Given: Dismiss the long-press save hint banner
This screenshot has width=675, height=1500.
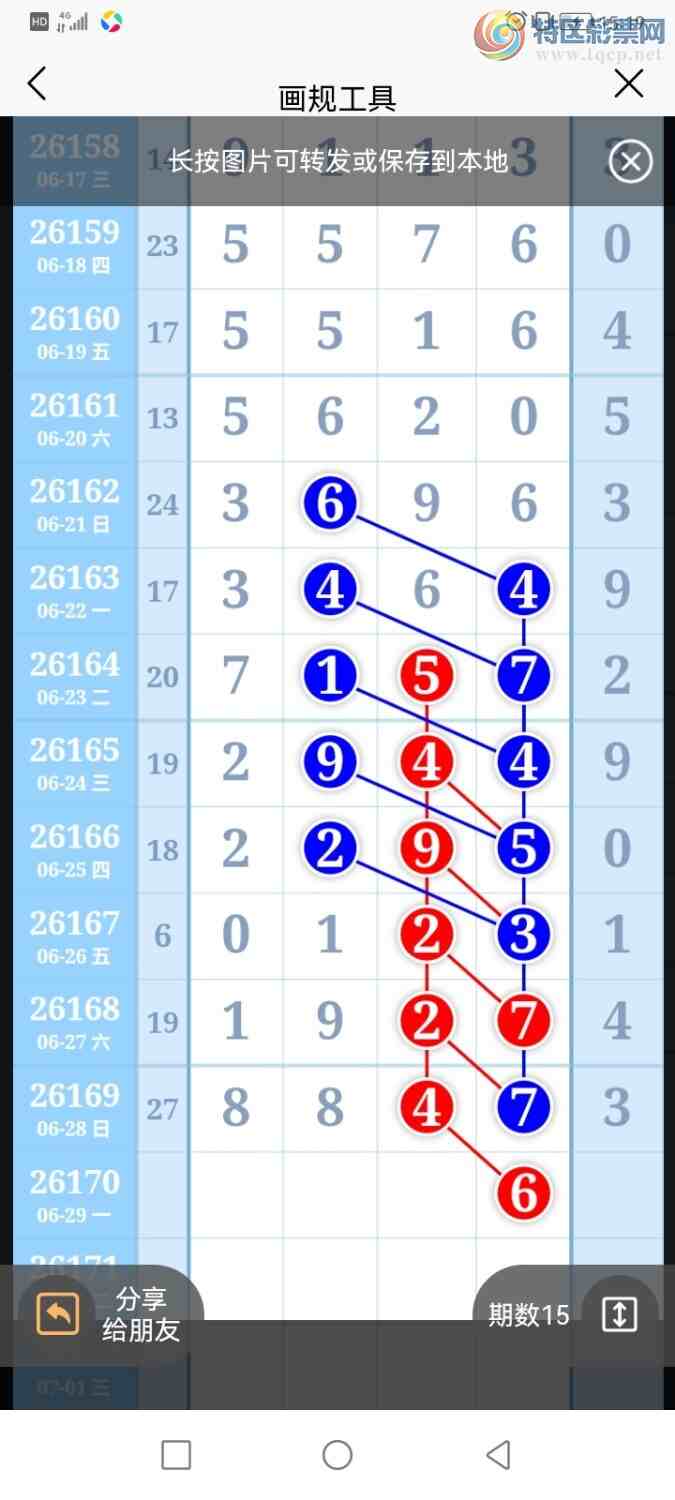Looking at the screenshot, I should click(630, 161).
